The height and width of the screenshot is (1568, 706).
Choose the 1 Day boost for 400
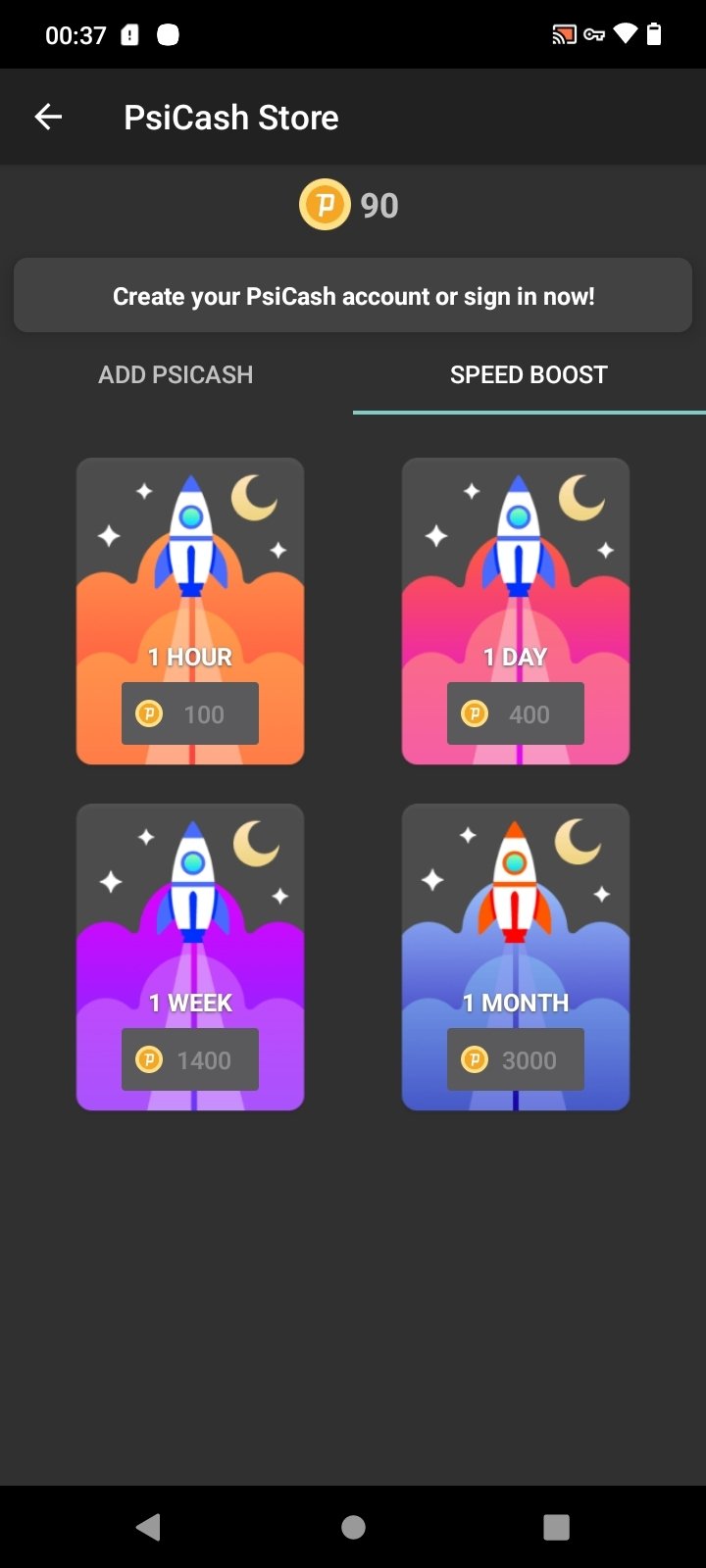click(x=516, y=612)
